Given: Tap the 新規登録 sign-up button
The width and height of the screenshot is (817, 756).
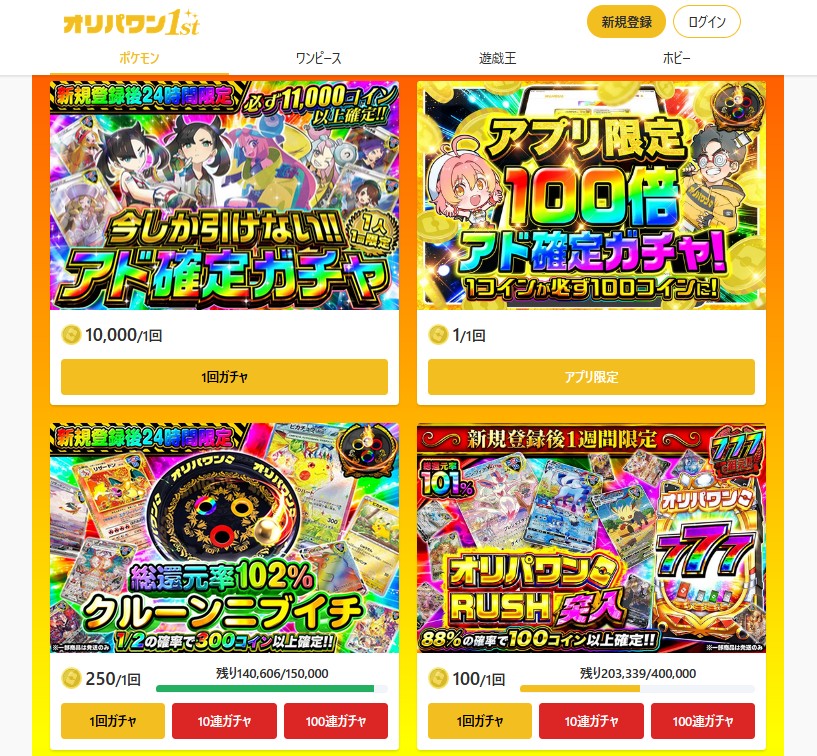Looking at the screenshot, I should tap(626, 21).
